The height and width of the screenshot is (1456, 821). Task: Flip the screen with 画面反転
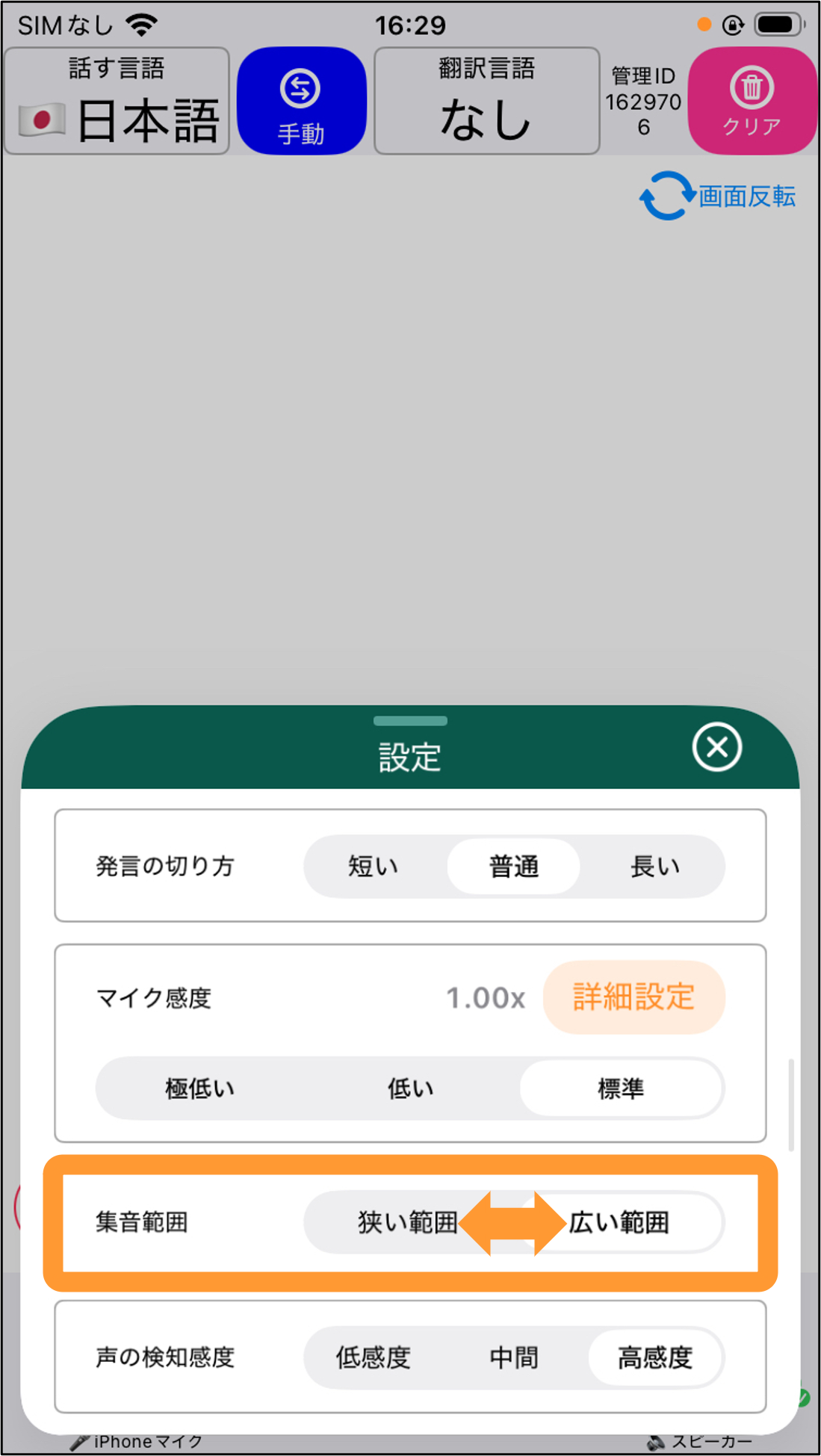[x=717, y=196]
